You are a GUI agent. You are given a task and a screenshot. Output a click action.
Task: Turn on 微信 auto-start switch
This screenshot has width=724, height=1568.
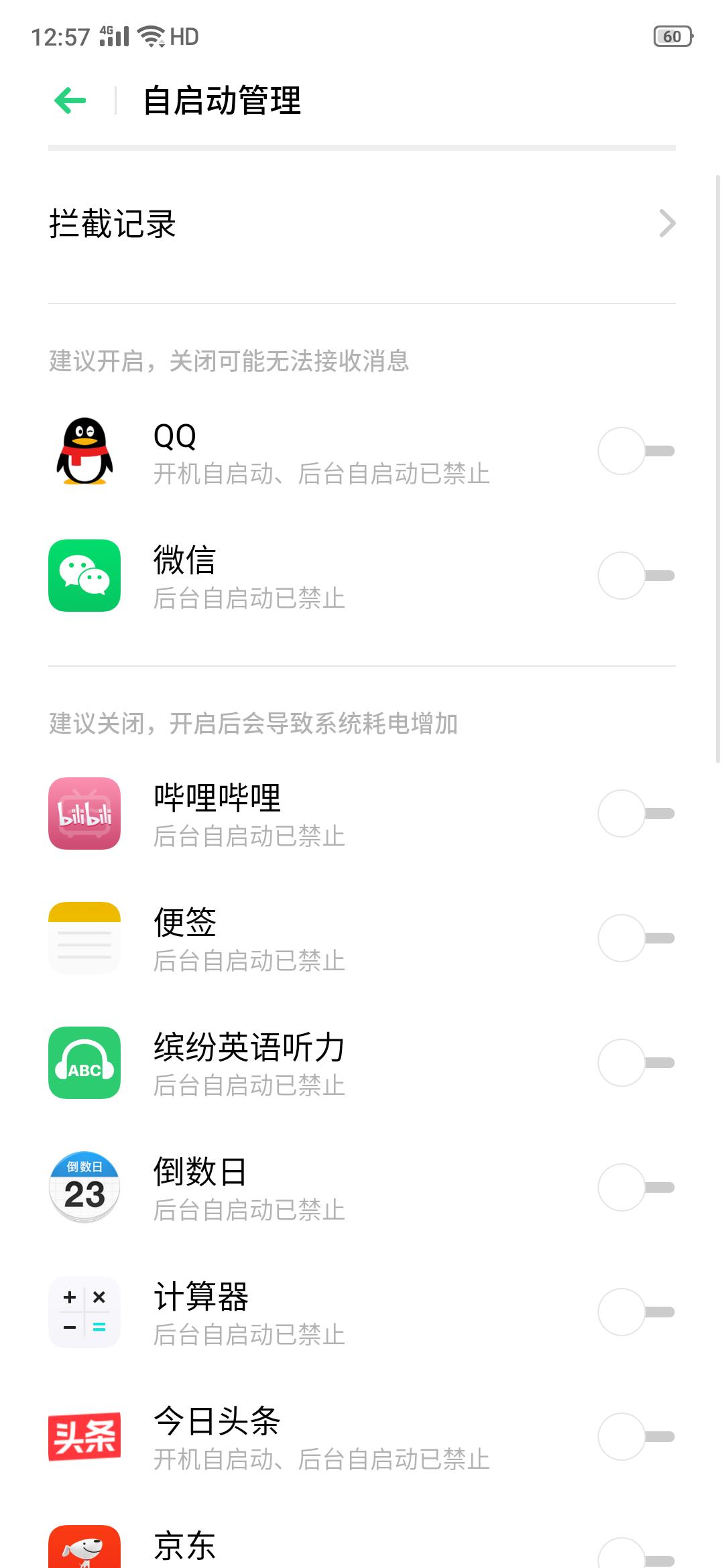pos(636,576)
